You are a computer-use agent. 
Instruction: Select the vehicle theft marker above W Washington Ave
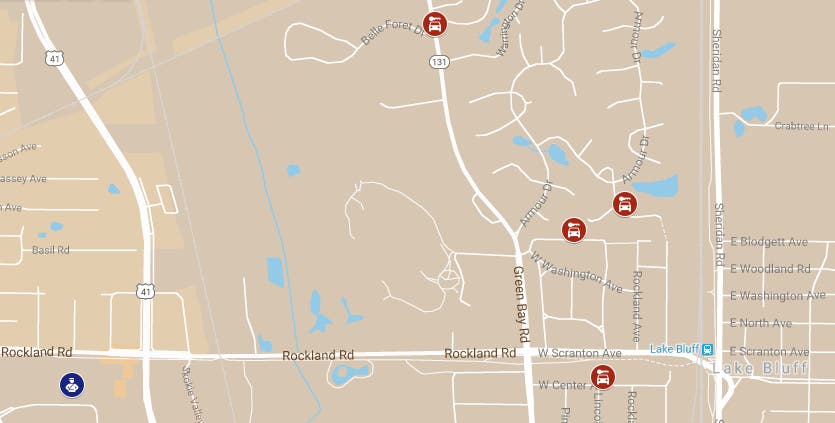(573, 230)
